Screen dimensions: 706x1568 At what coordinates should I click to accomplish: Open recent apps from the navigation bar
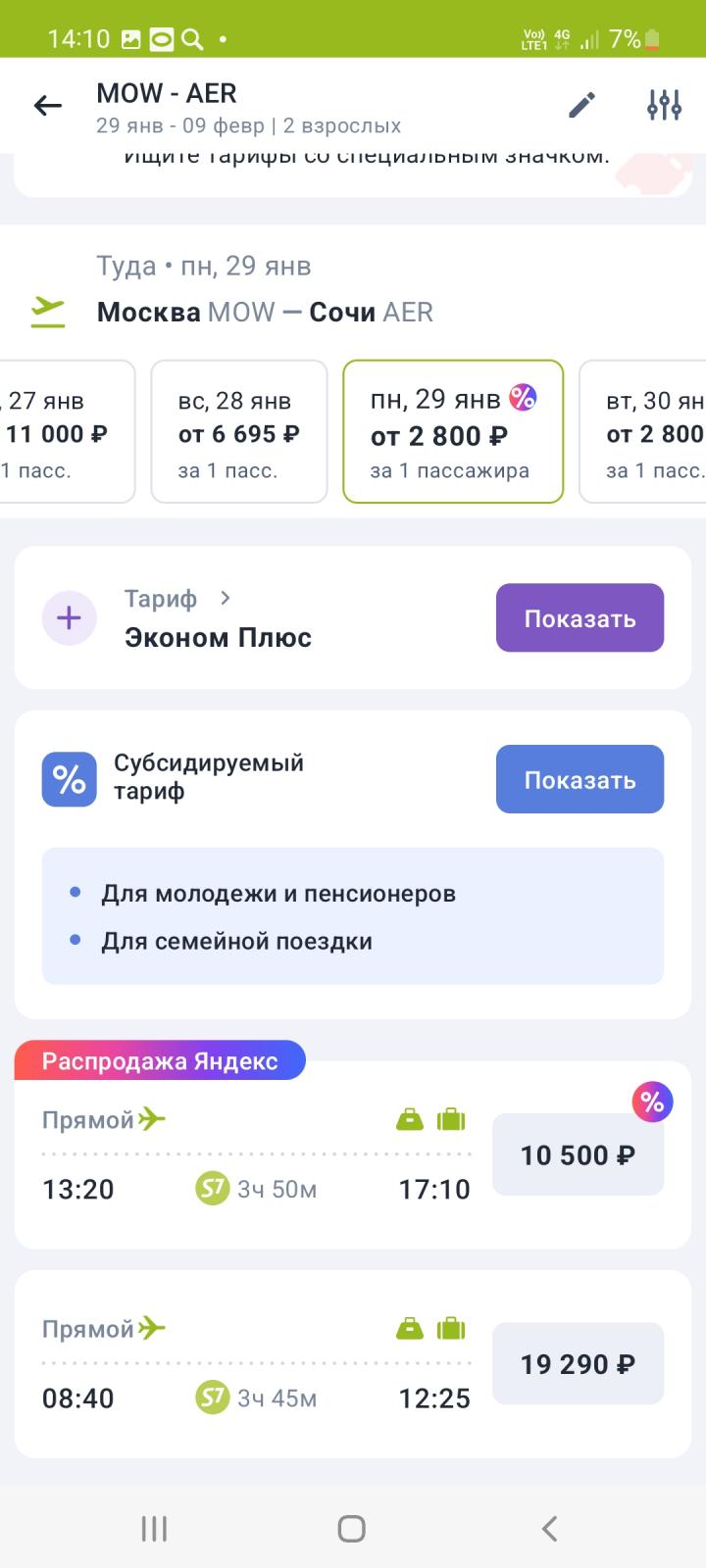coord(154,1529)
